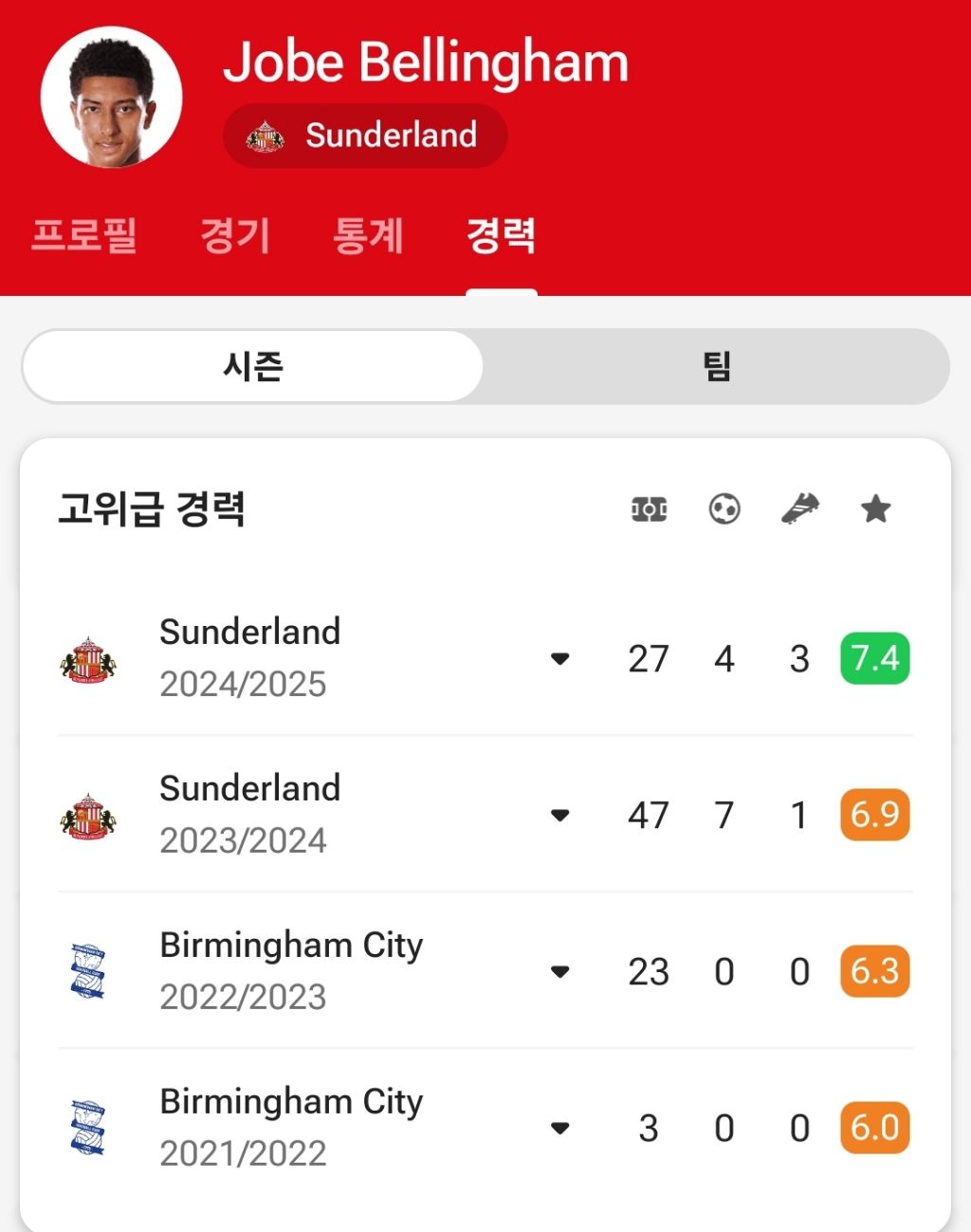Expand Birmingham City 2021/2022 season details
This screenshot has width=971, height=1232.
559,1128
